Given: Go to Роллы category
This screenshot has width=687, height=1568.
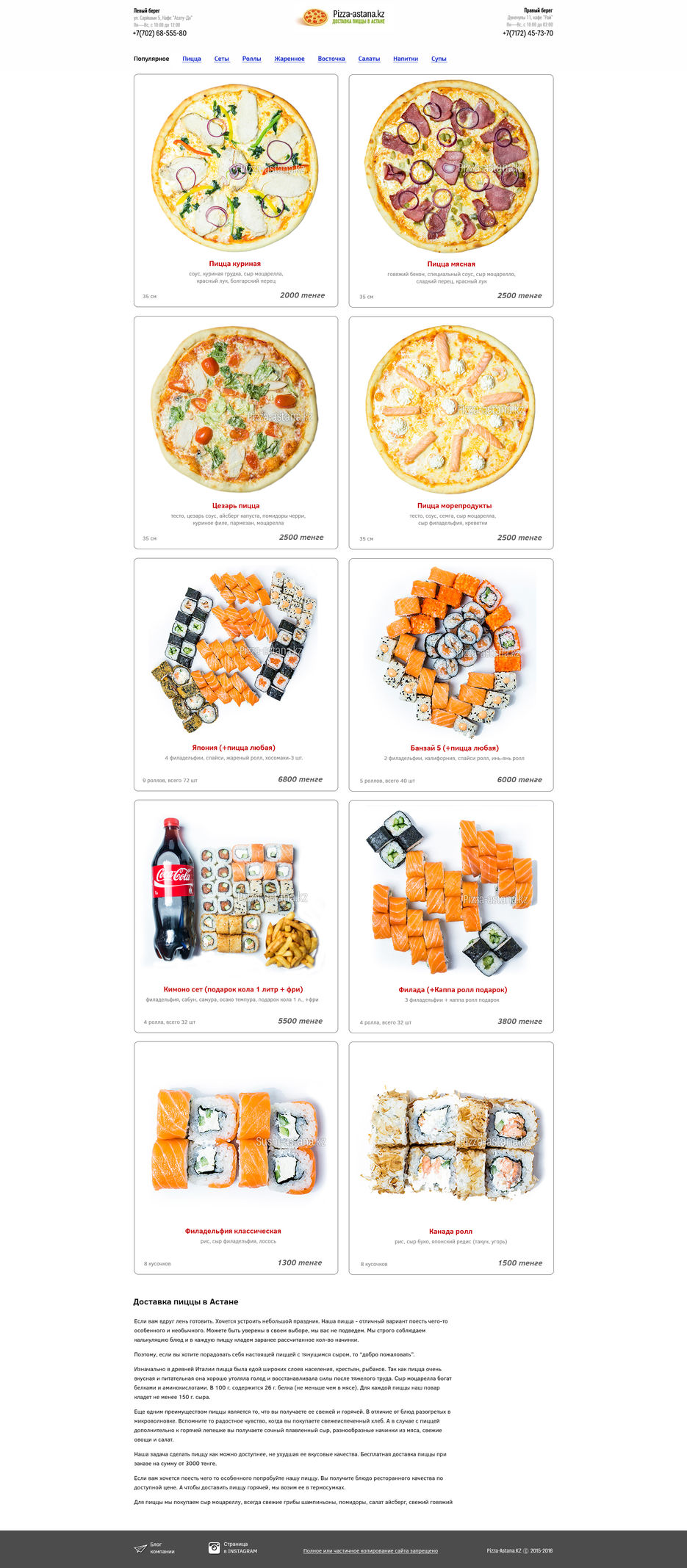Looking at the screenshot, I should [251, 59].
